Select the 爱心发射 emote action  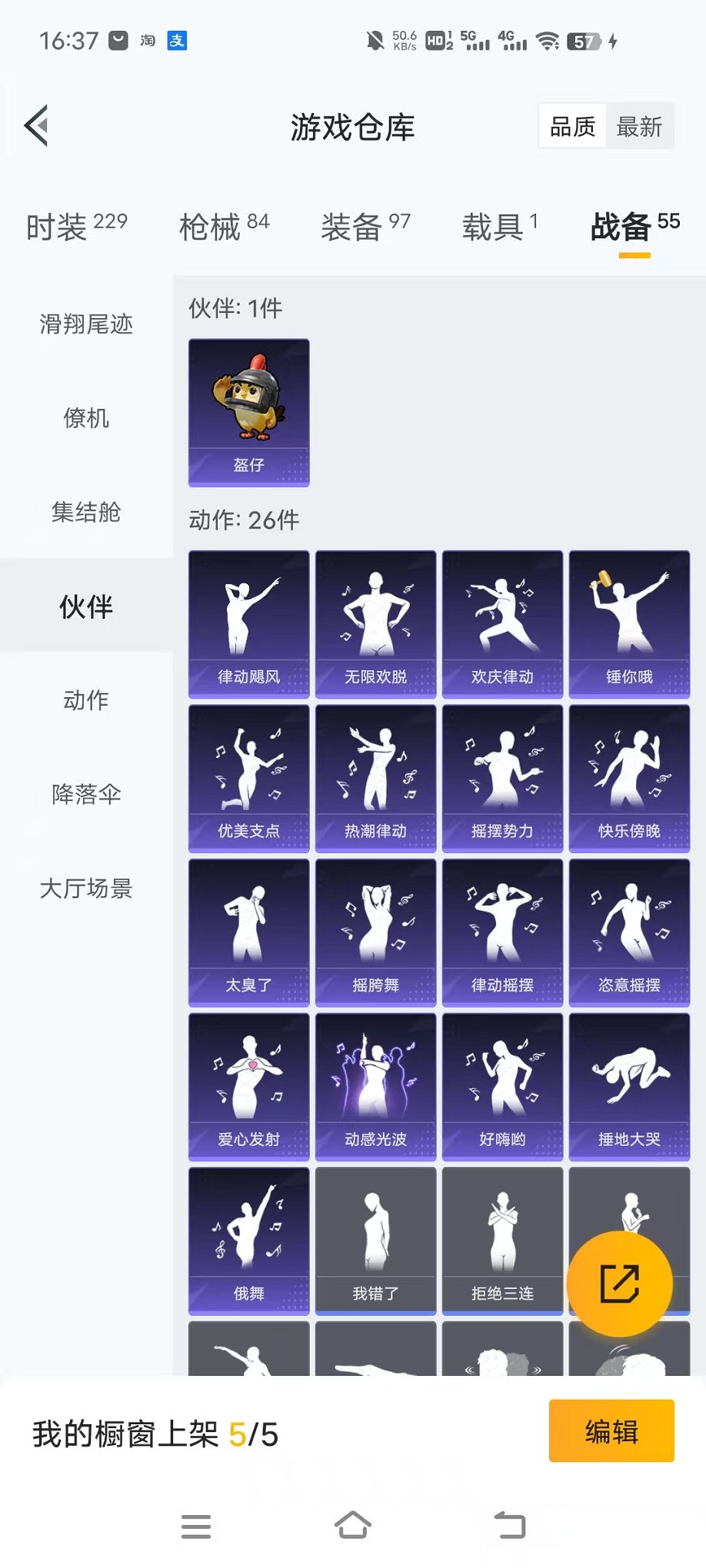248,1085
